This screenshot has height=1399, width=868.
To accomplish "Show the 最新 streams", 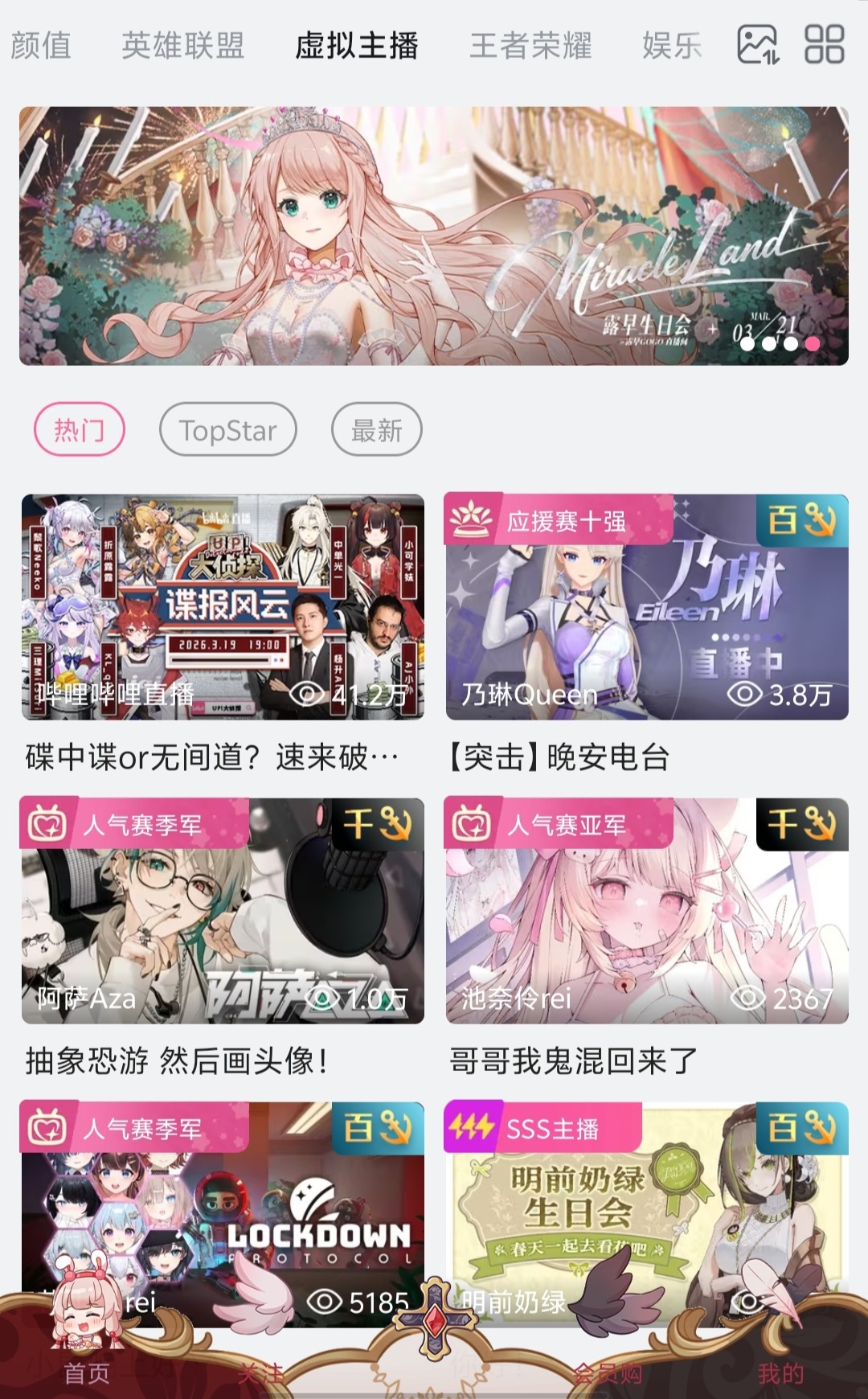I will [x=377, y=430].
